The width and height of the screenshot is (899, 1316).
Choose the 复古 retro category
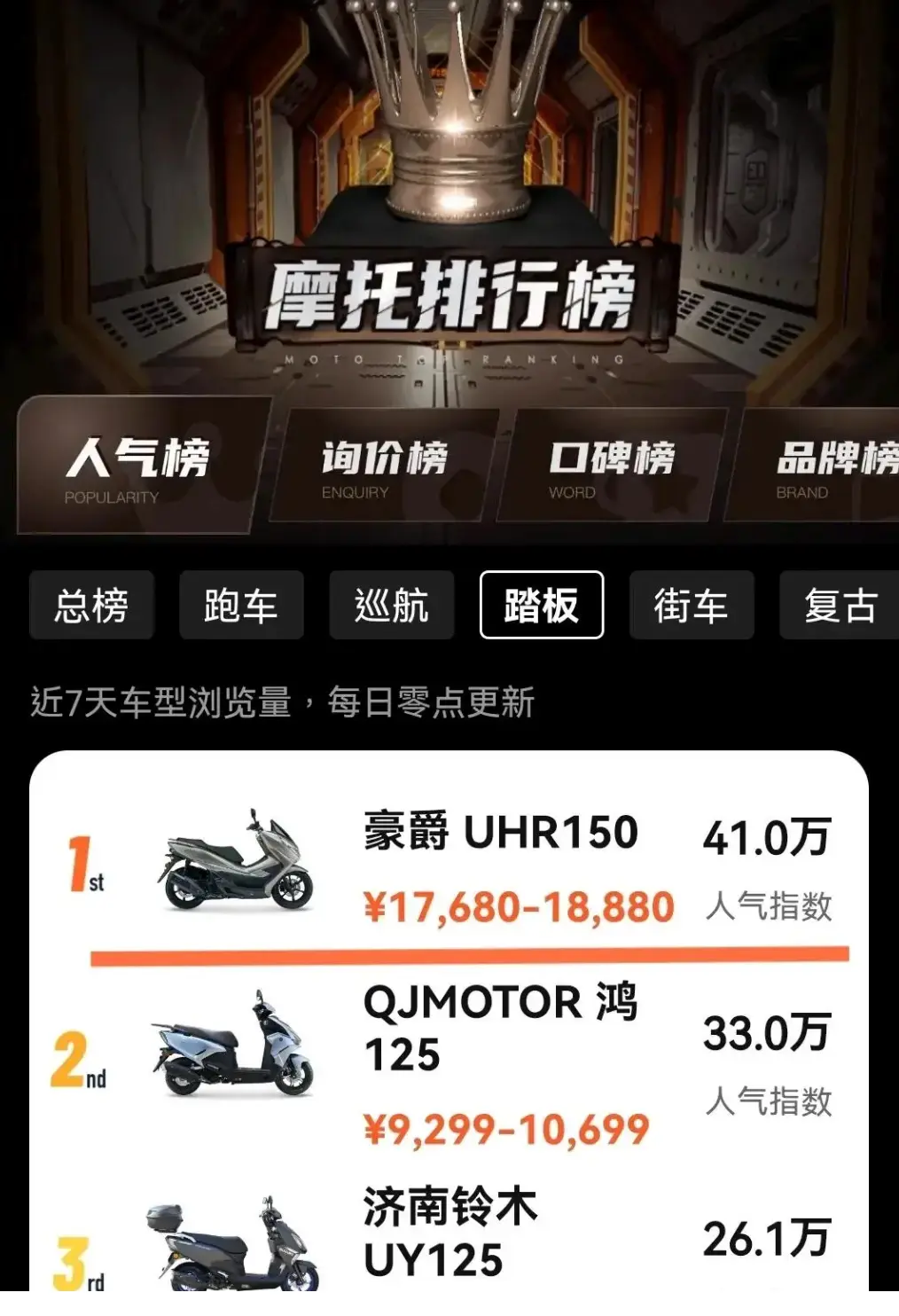(x=839, y=606)
